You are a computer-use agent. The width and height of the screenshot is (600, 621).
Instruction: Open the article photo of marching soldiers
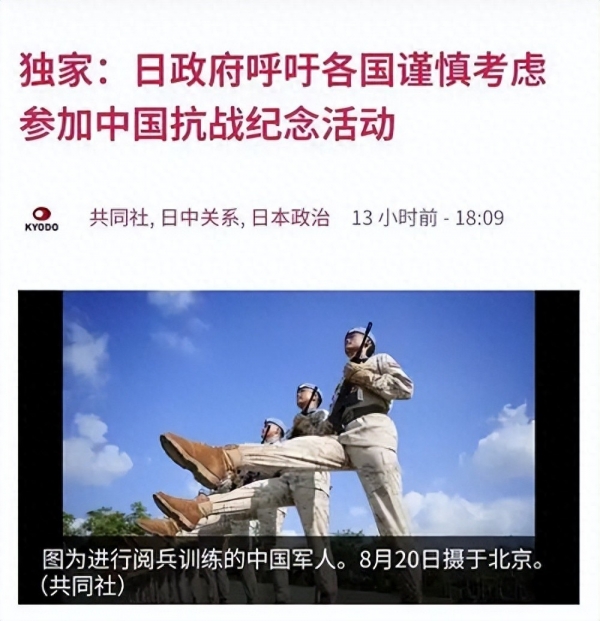[x=298, y=420]
